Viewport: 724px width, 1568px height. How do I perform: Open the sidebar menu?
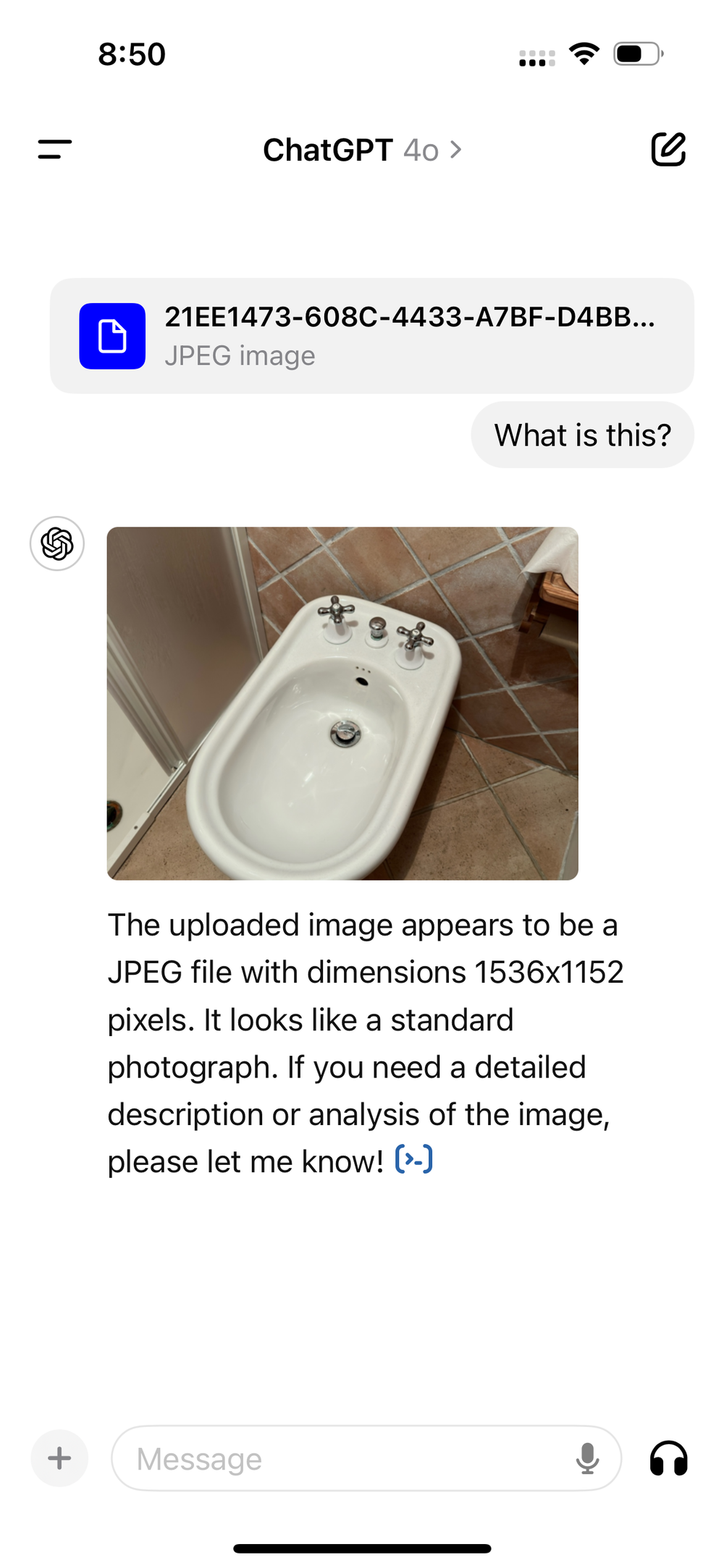pyautogui.click(x=55, y=150)
